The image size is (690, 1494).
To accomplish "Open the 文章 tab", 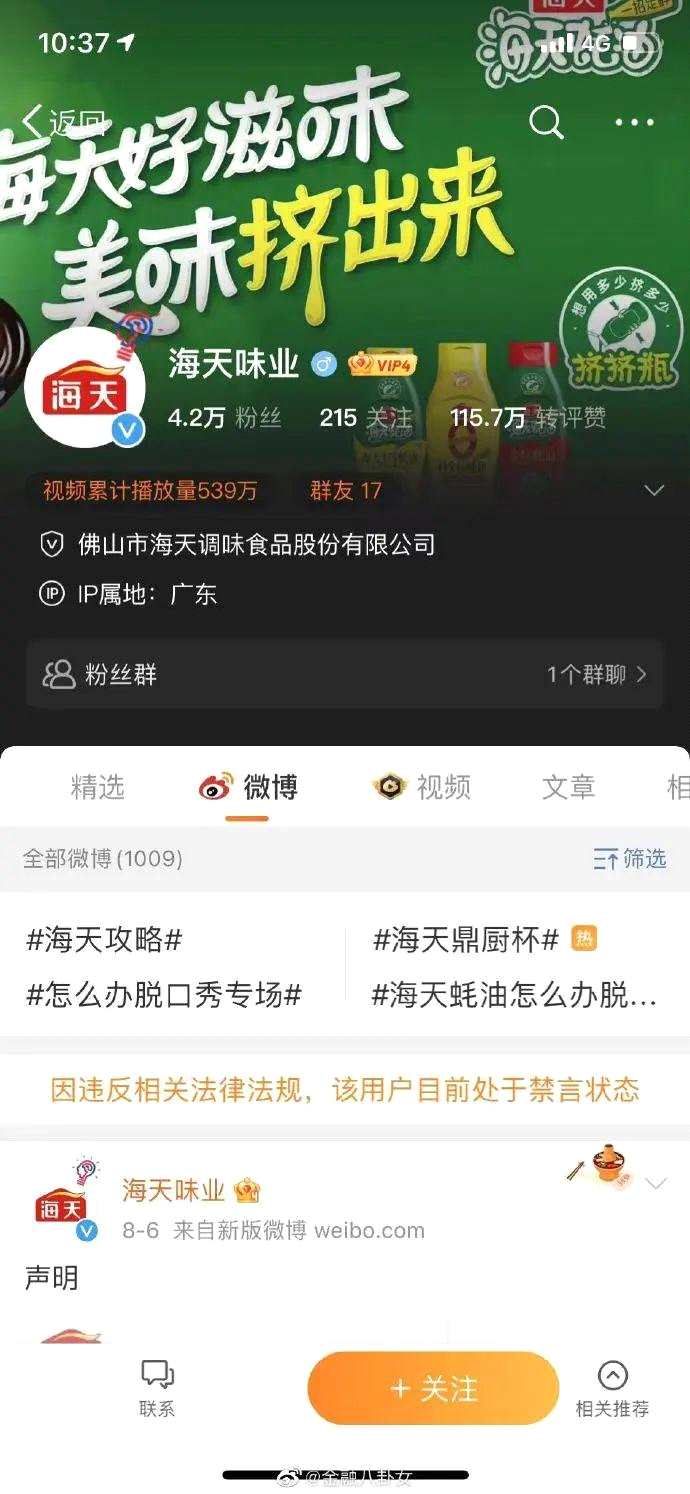I will (568, 787).
